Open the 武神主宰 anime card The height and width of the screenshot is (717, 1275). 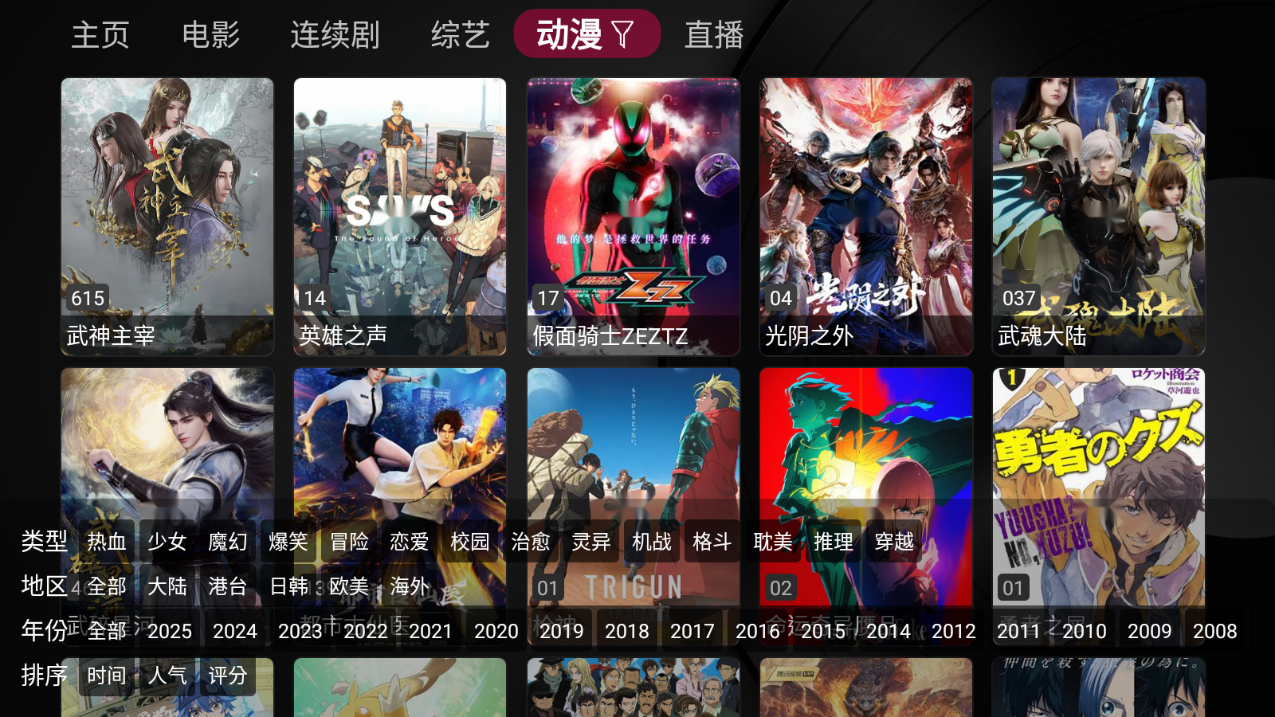click(x=167, y=216)
